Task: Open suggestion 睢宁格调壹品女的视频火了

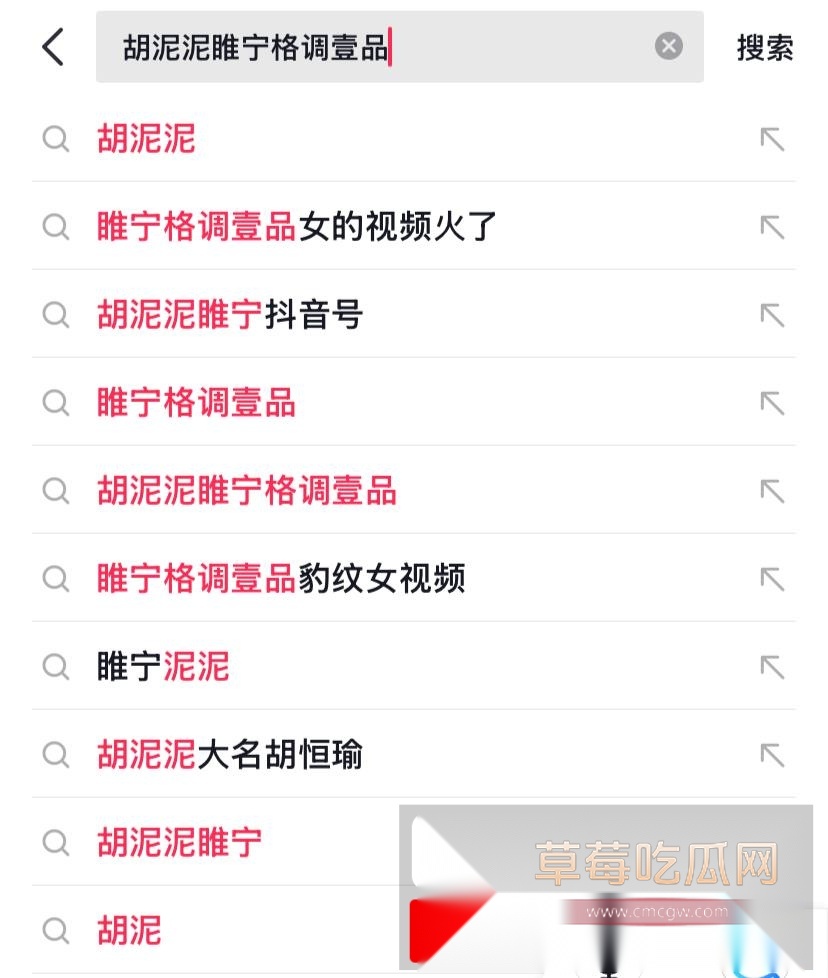Action: 297,227
